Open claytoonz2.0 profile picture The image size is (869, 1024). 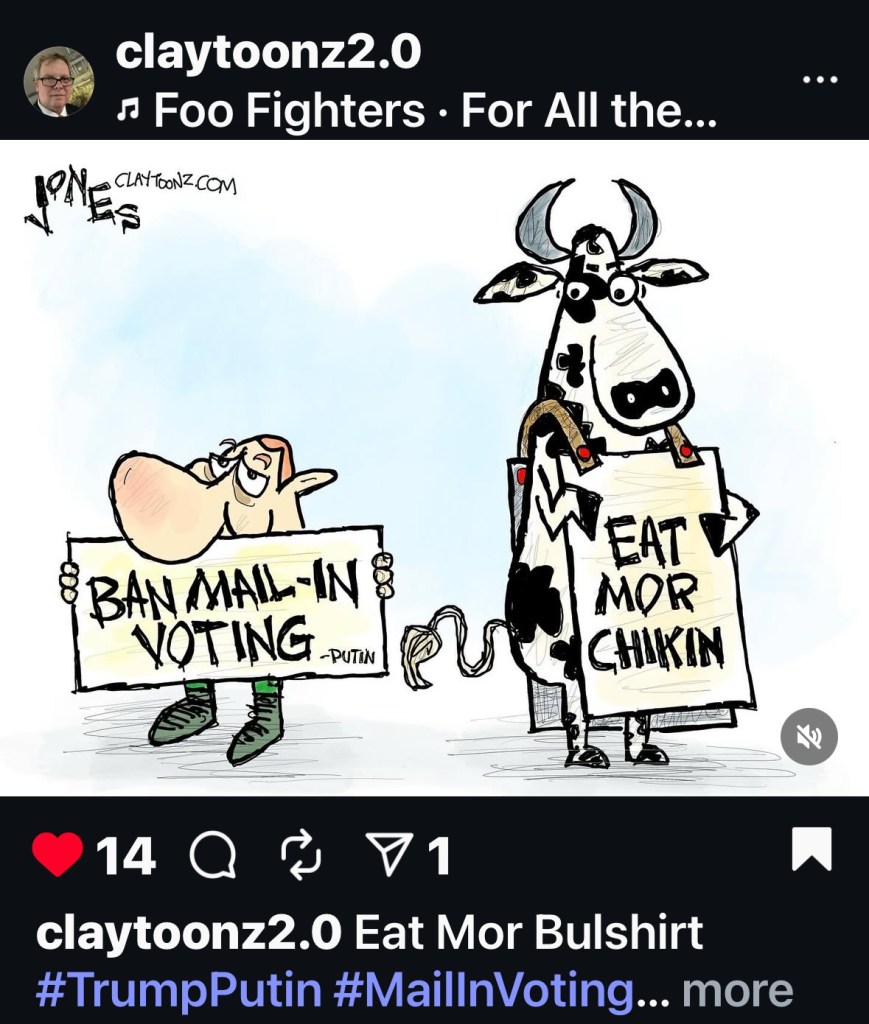pos(58,81)
